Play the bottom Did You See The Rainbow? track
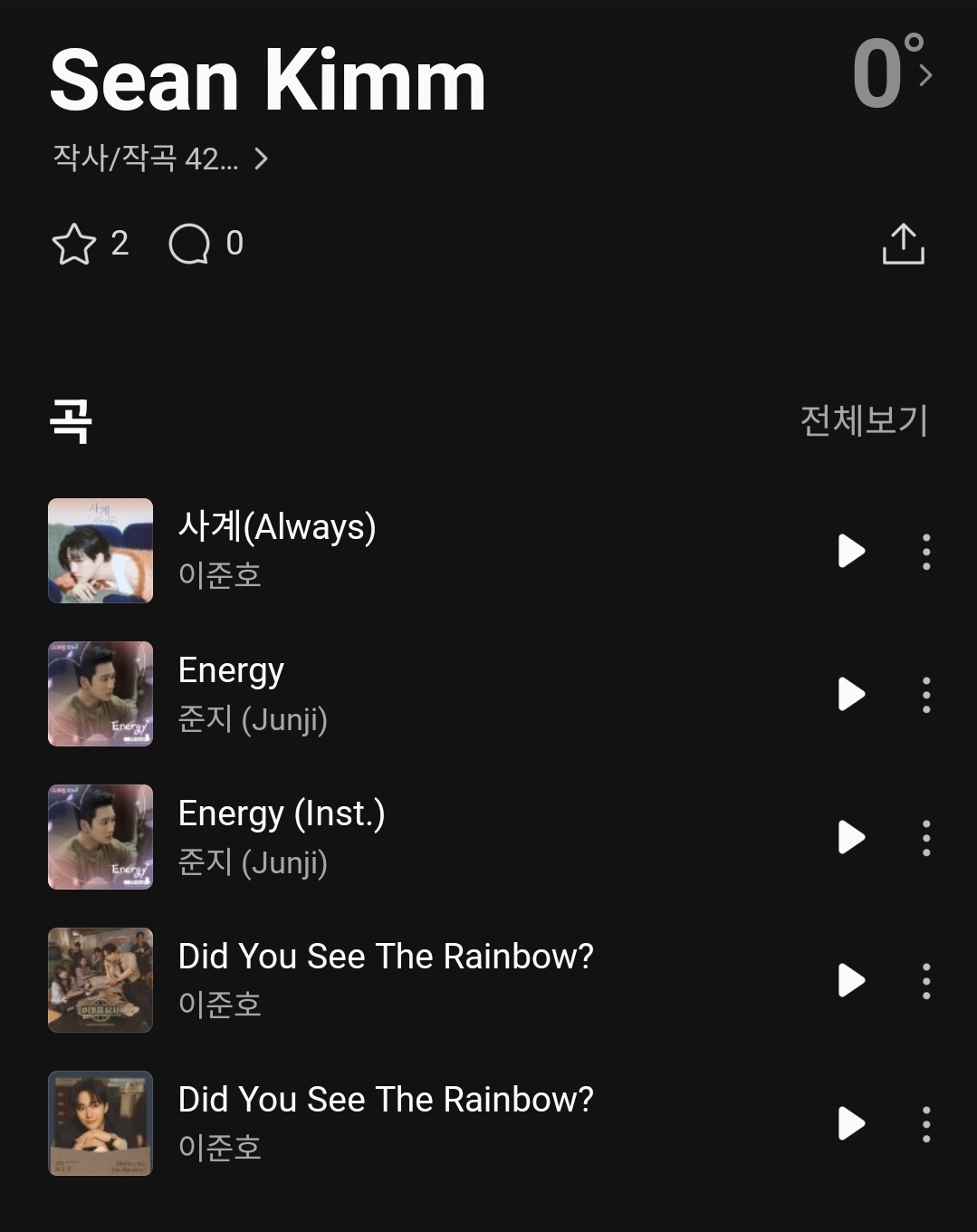This screenshot has width=977, height=1232. point(849,1123)
